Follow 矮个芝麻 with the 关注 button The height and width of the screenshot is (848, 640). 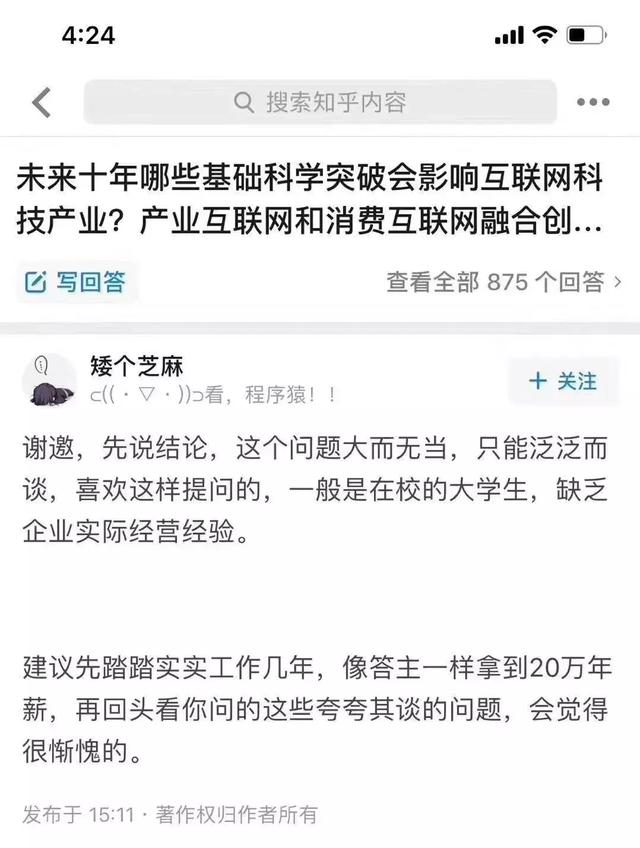pos(563,381)
